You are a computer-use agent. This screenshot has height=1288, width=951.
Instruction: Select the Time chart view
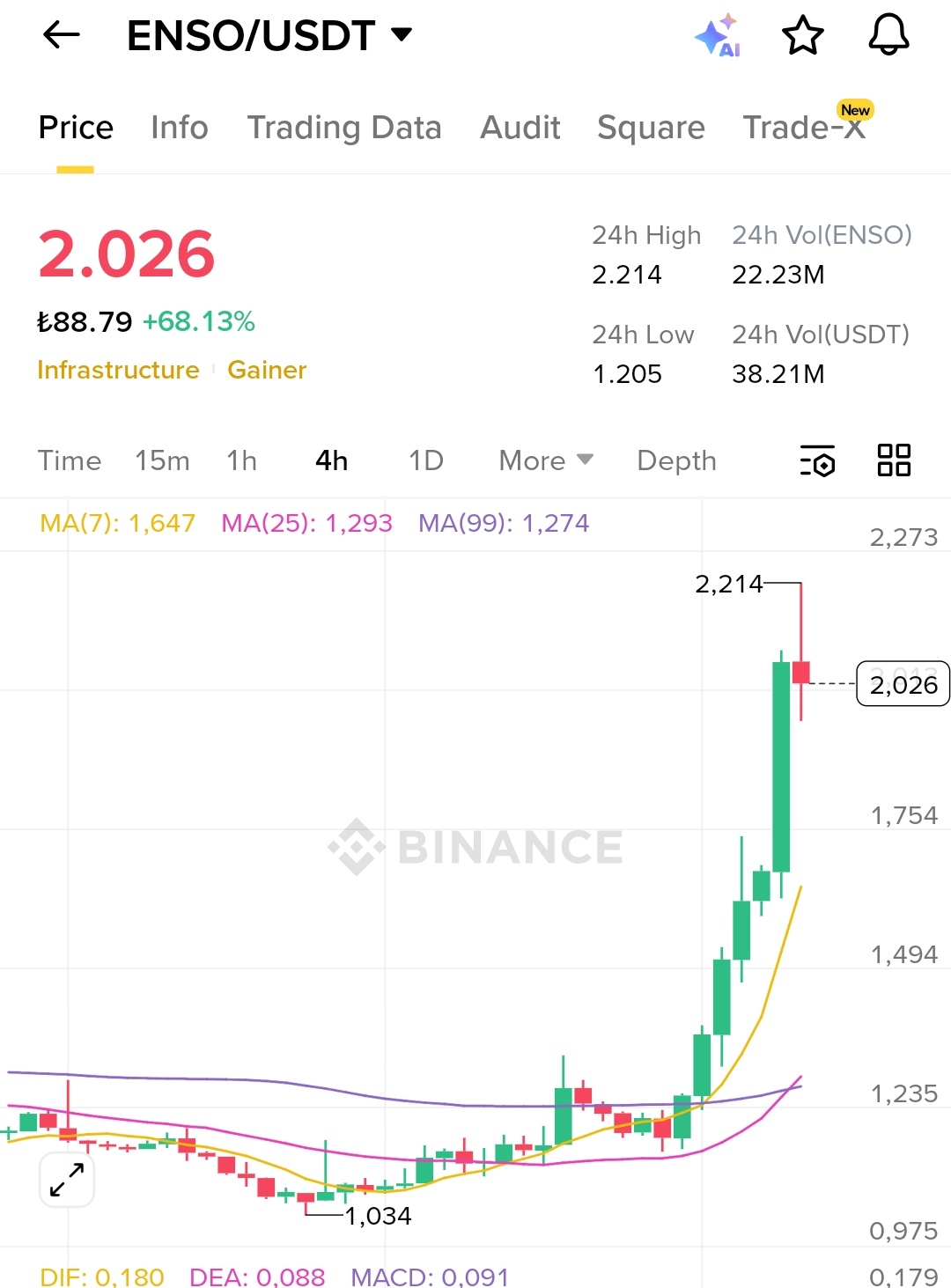[70, 460]
